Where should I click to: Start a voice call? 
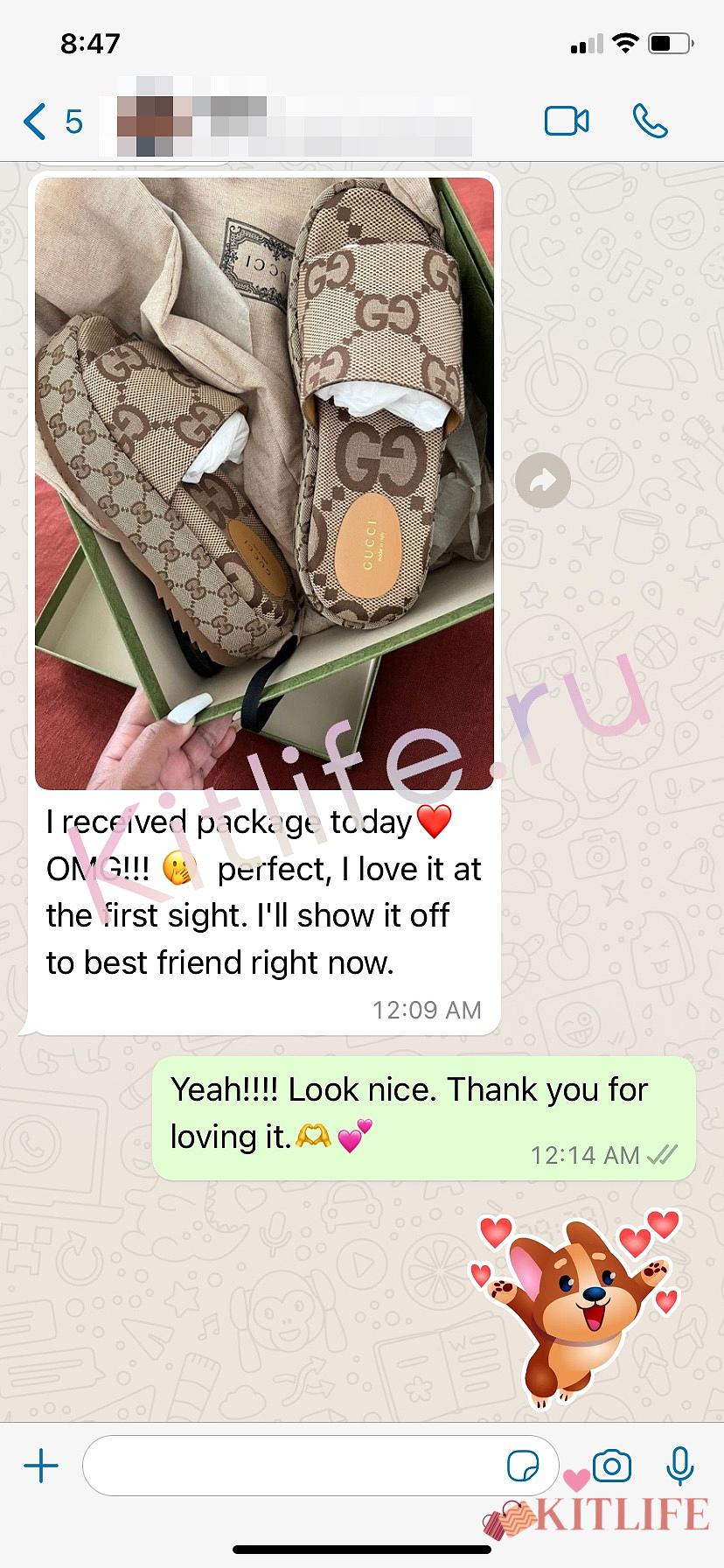[650, 122]
